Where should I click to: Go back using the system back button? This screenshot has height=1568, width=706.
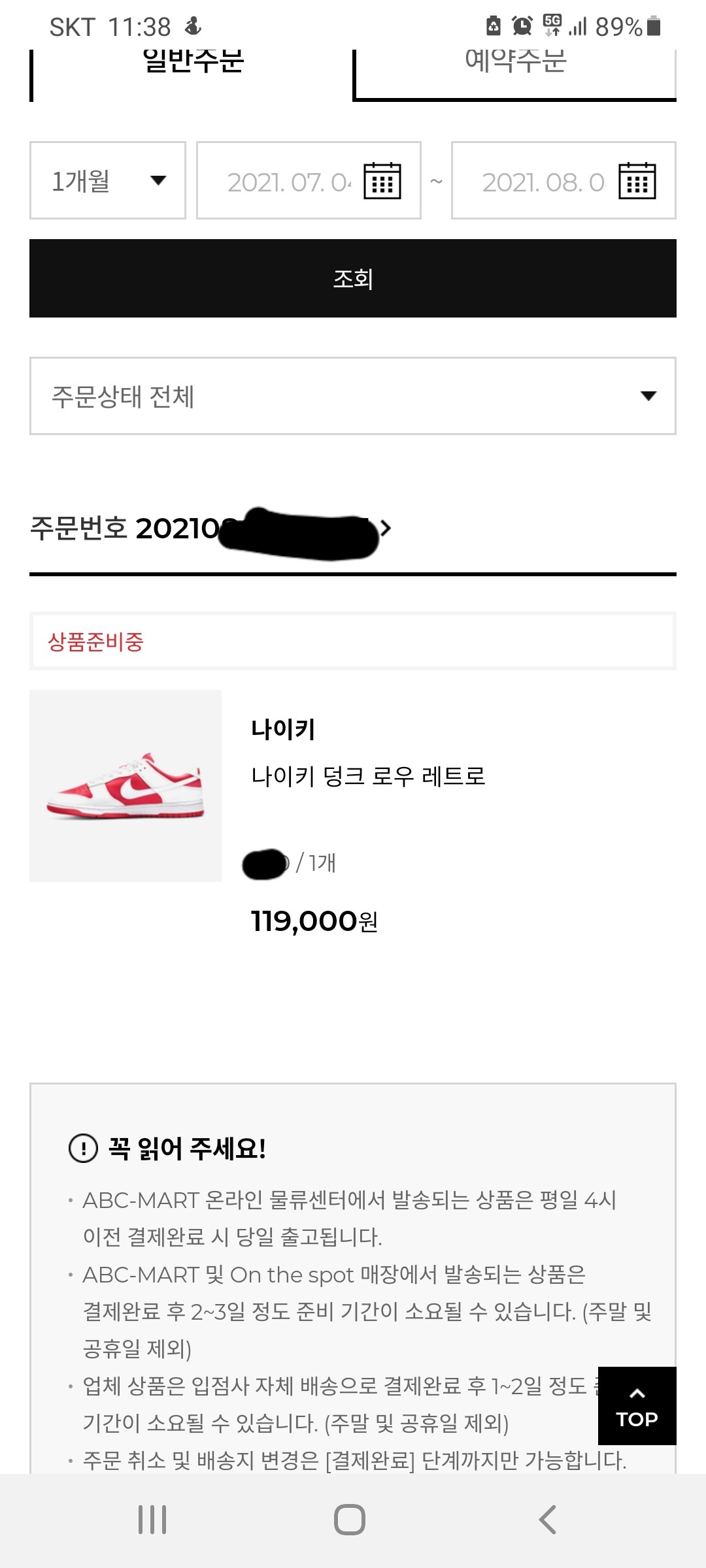coord(548,1520)
